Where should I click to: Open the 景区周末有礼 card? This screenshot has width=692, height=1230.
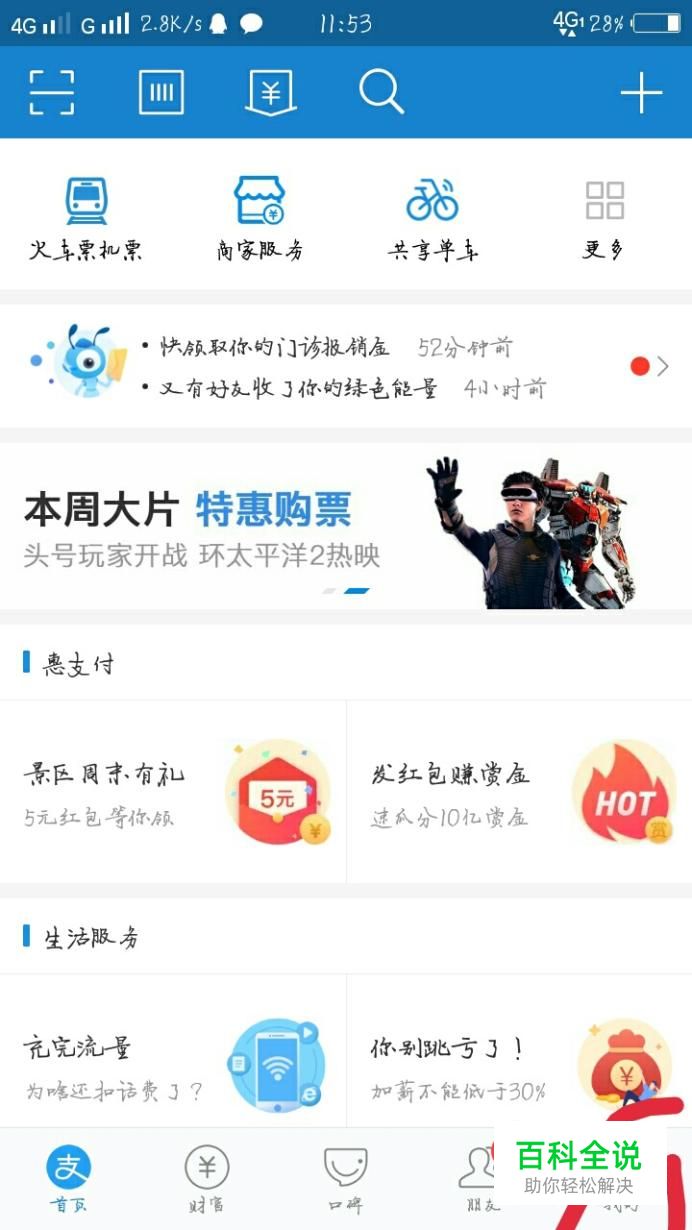pyautogui.click(x=173, y=791)
